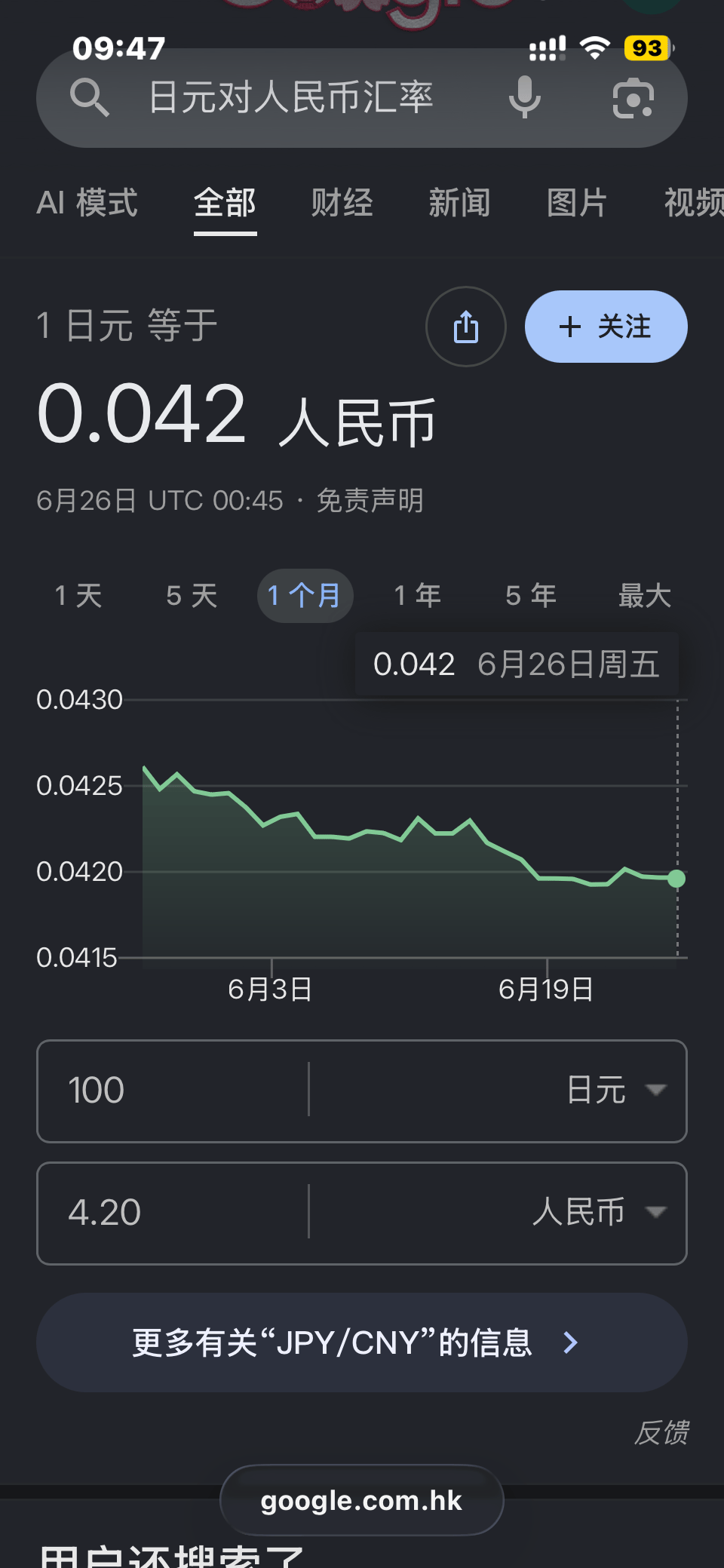Show the 5 年 chart range
The width and height of the screenshot is (724, 1568).
pos(531,596)
